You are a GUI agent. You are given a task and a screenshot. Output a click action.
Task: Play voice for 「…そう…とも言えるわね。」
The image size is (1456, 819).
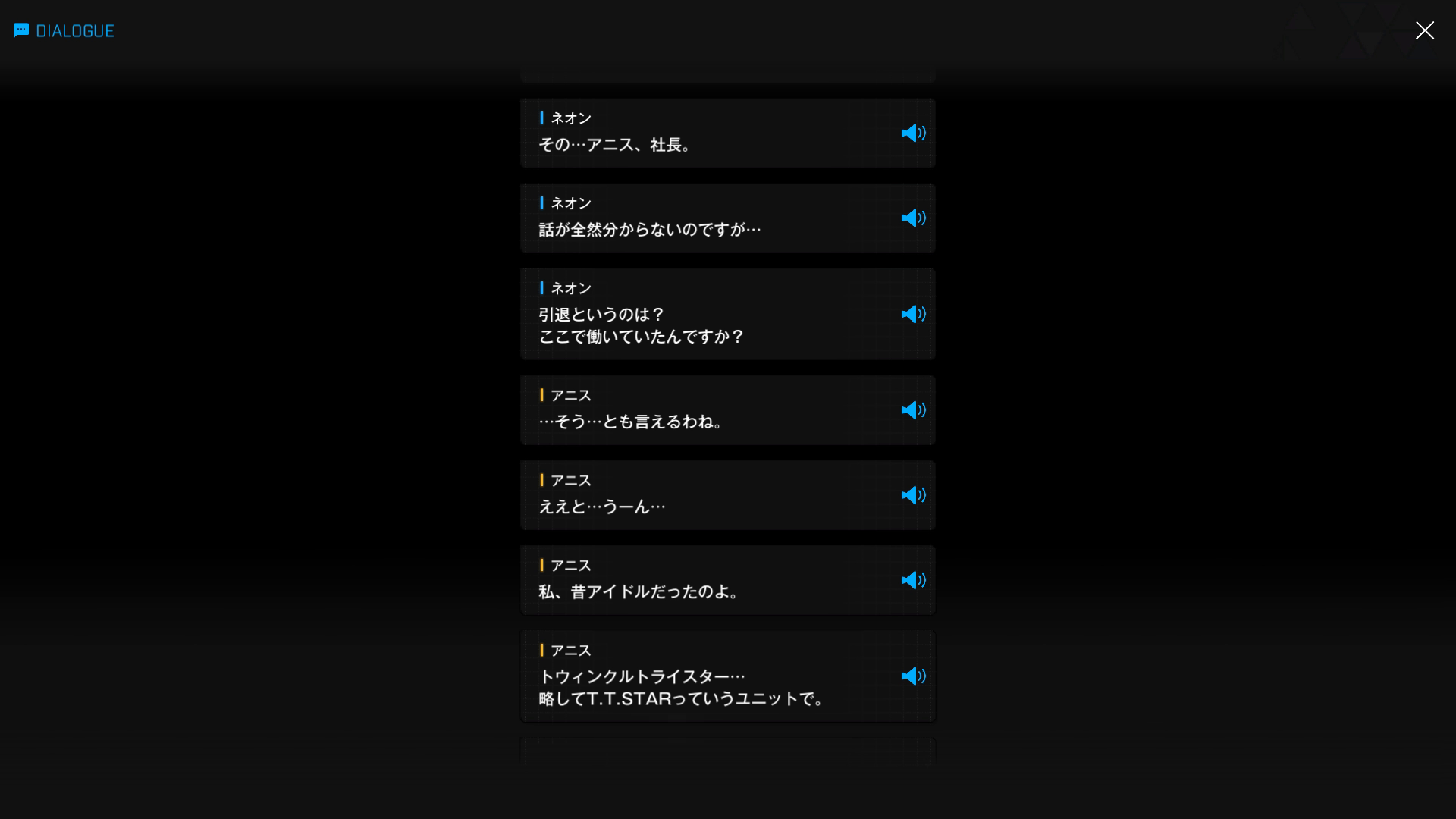[x=913, y=410]
